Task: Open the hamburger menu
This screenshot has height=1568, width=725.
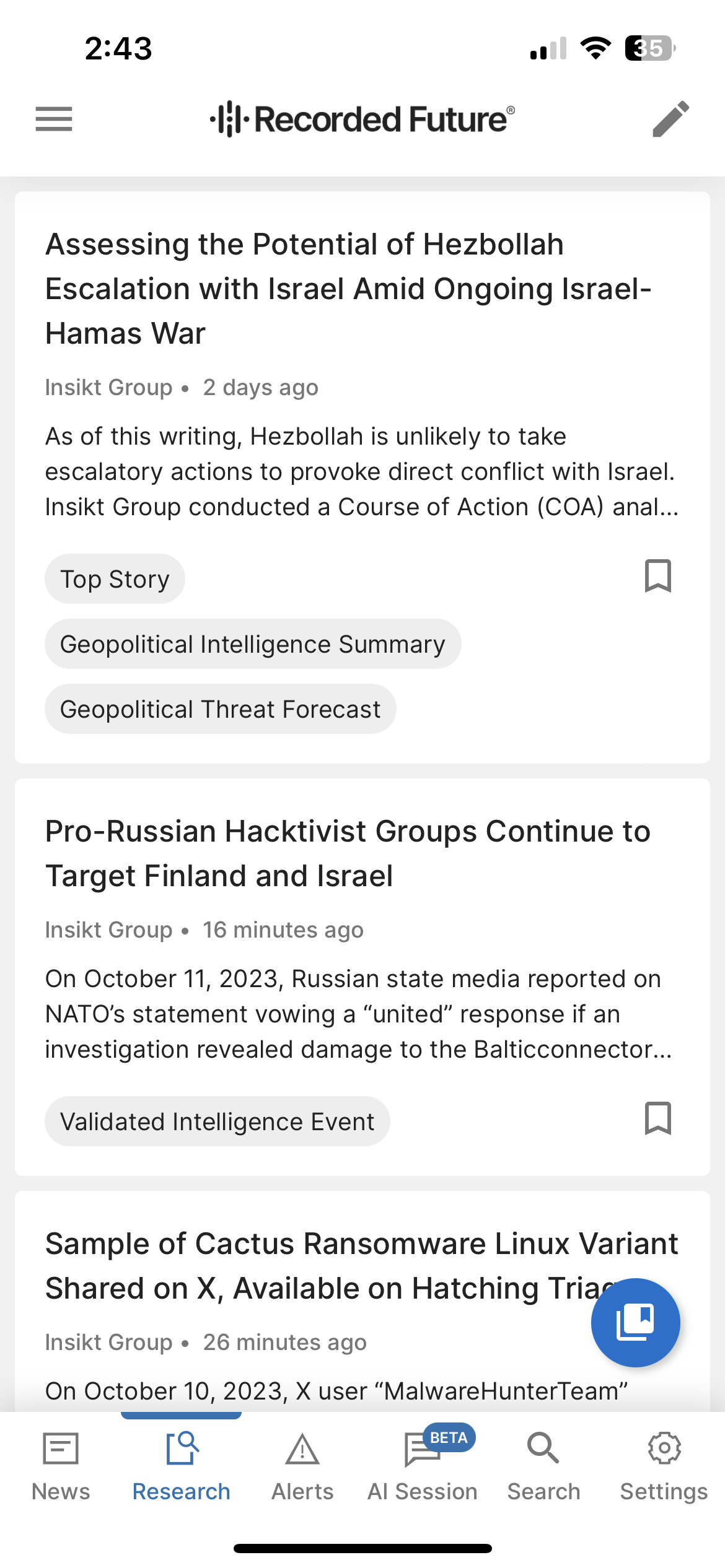Action: (54, 119)
